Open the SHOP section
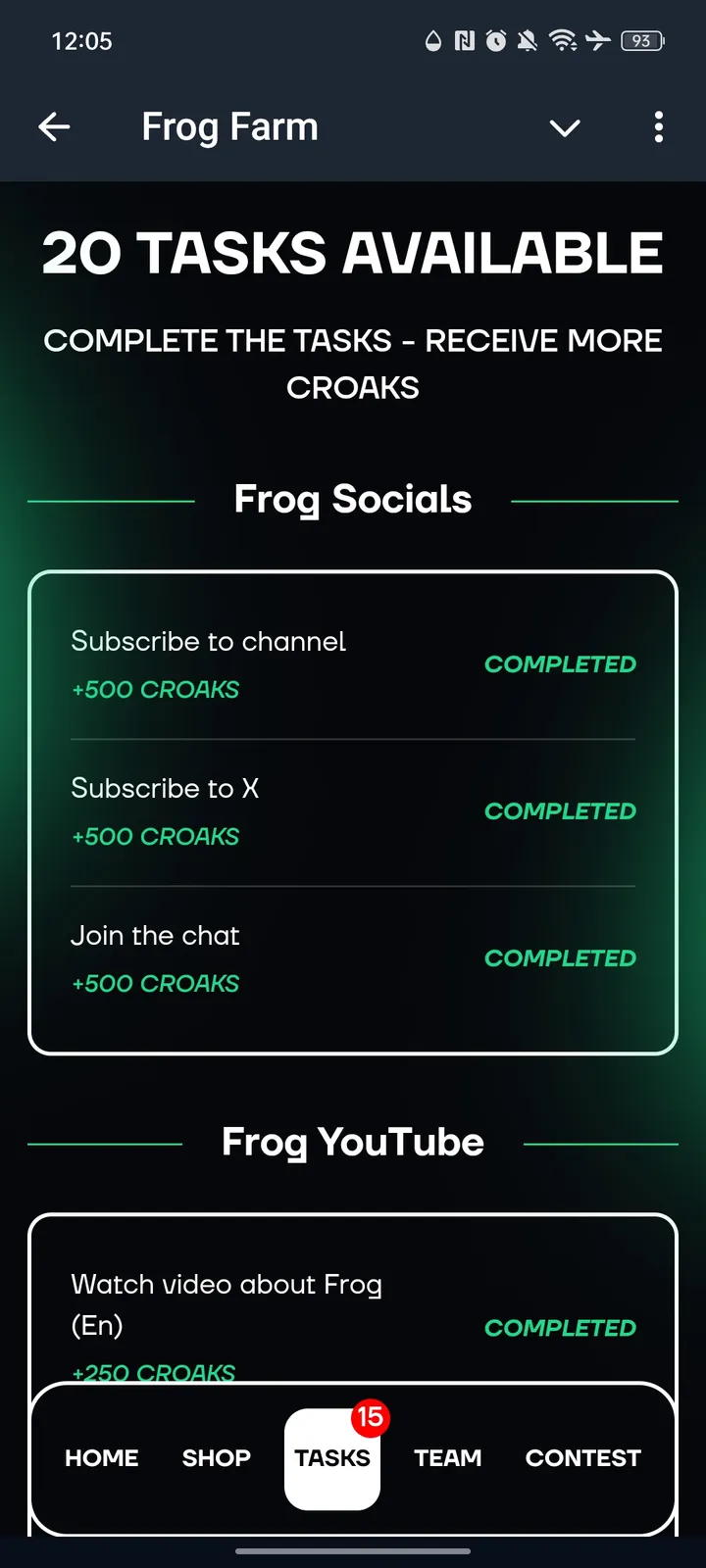 pos(216,1457)
